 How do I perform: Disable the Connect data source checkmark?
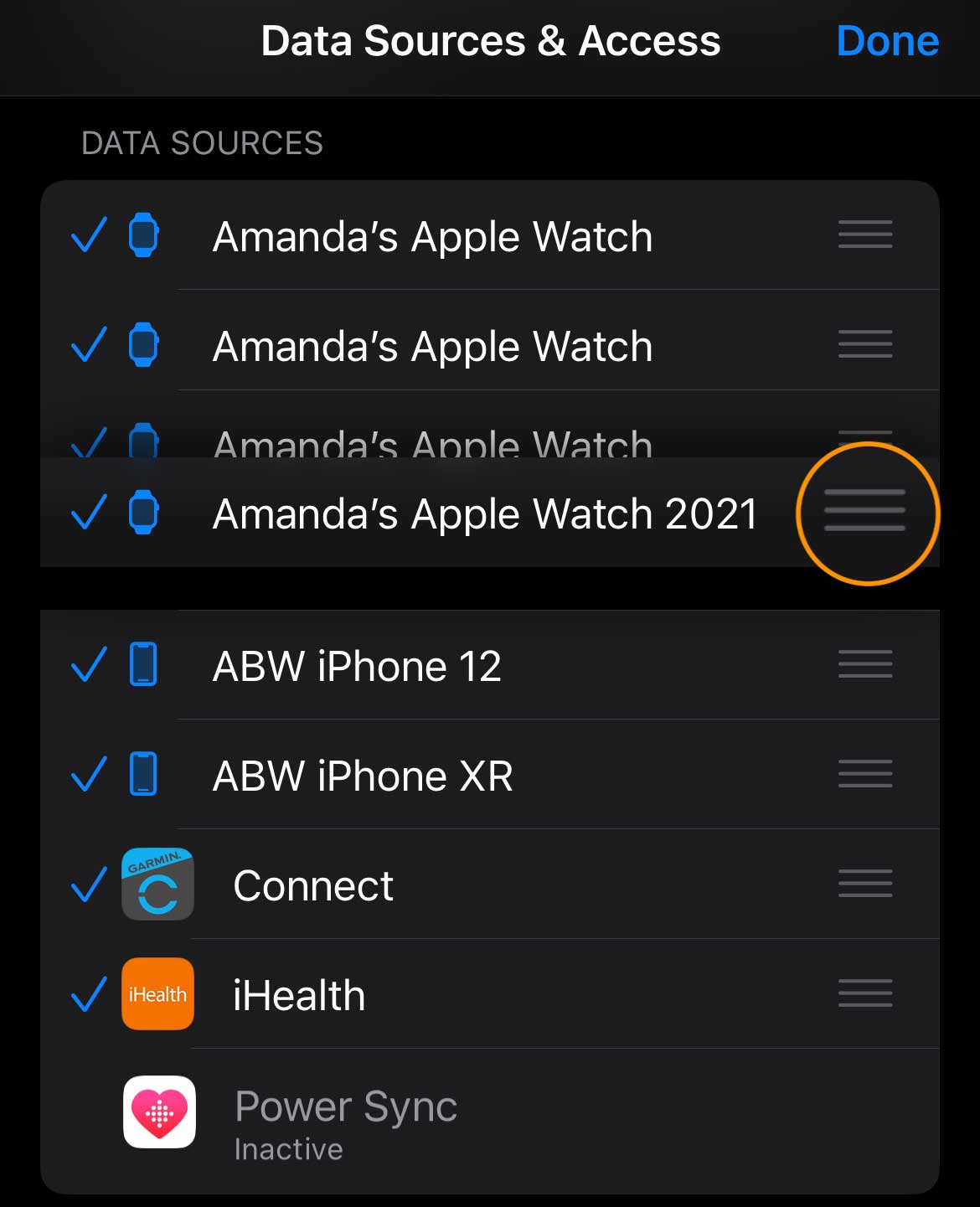pyautogui.click(x=87, y=884)
